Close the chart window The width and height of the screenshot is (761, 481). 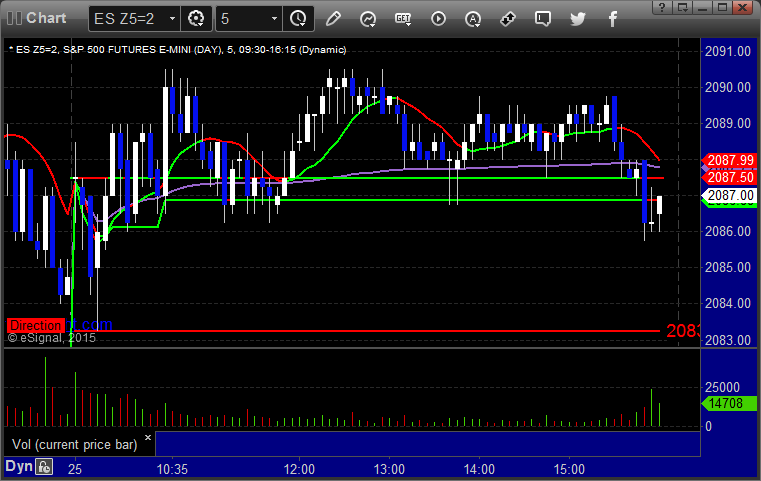(741, 8)
